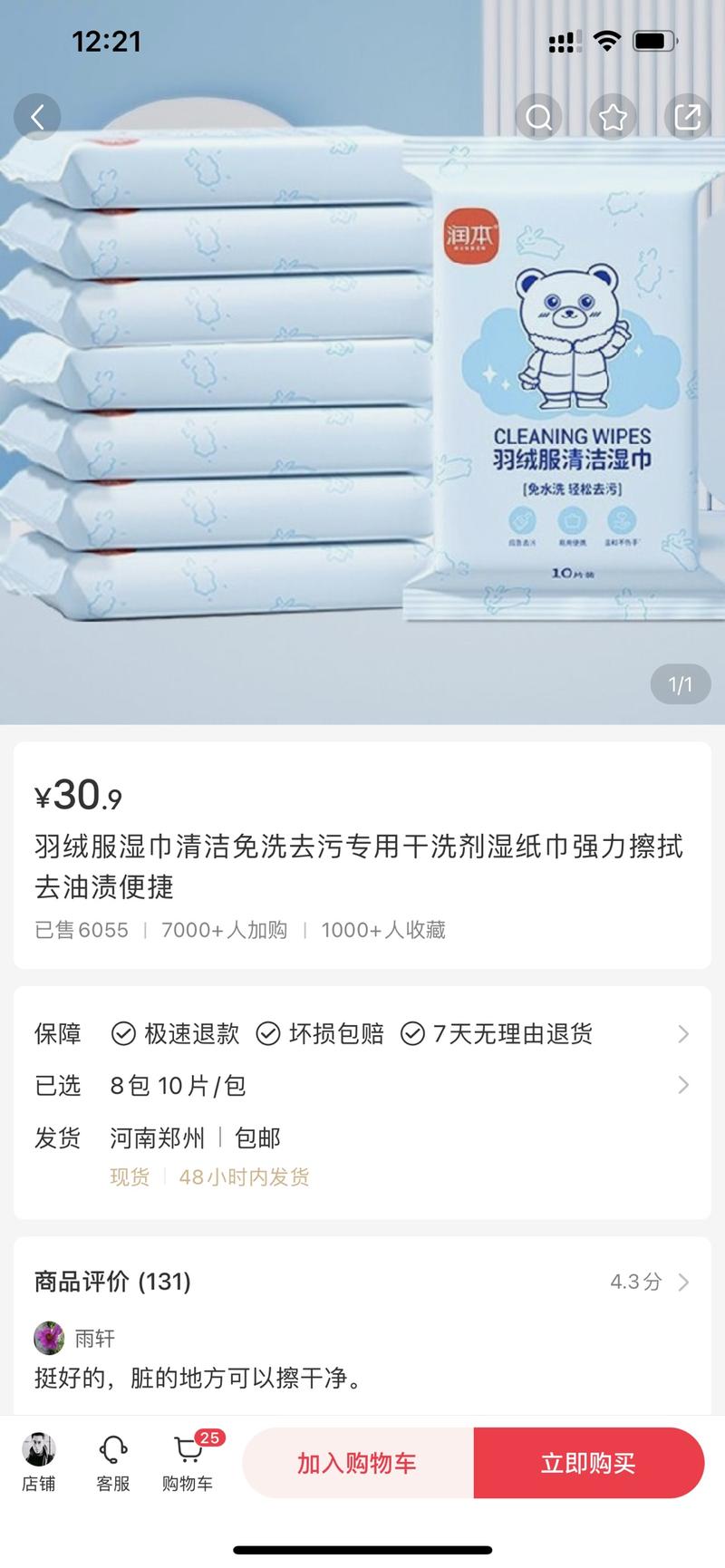Contact 客服 customer service

point(113,1463)
